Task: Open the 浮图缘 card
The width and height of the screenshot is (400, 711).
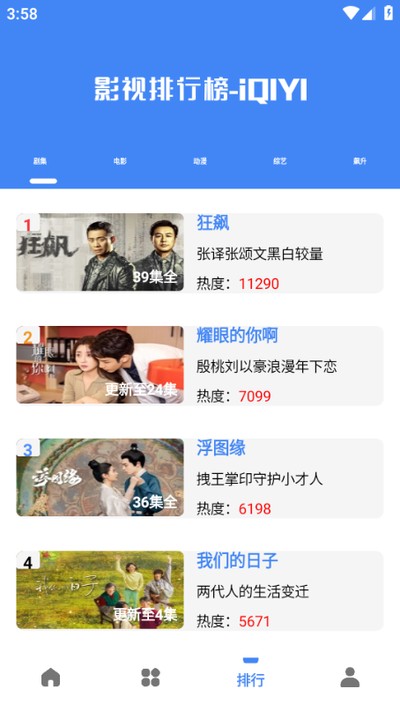Action: (200, 477)
